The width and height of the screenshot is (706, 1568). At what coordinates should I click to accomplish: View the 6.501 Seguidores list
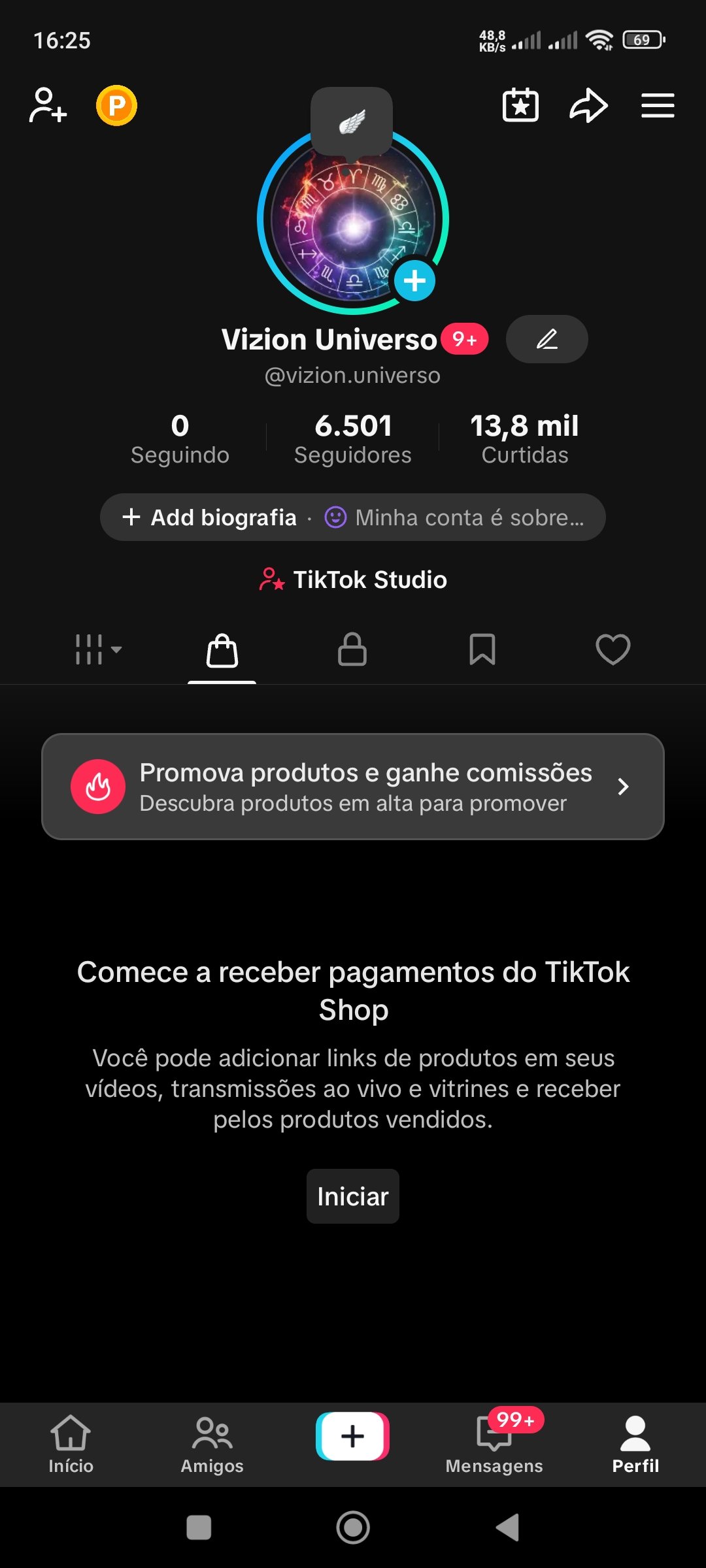(353, 438)
